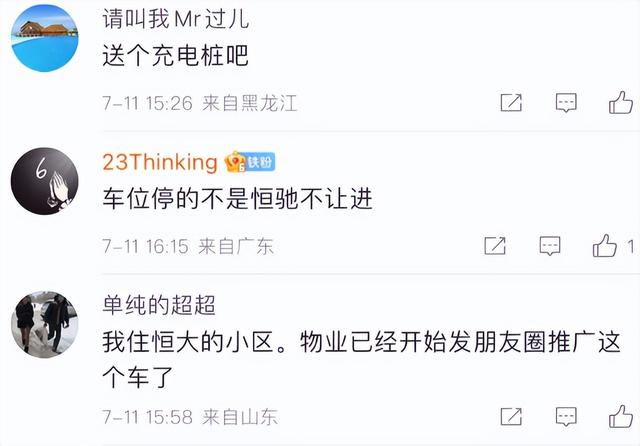Screen dimensions: 640x446
Task: Open 23Thinking's profile avatar
Action: [44, 181]
